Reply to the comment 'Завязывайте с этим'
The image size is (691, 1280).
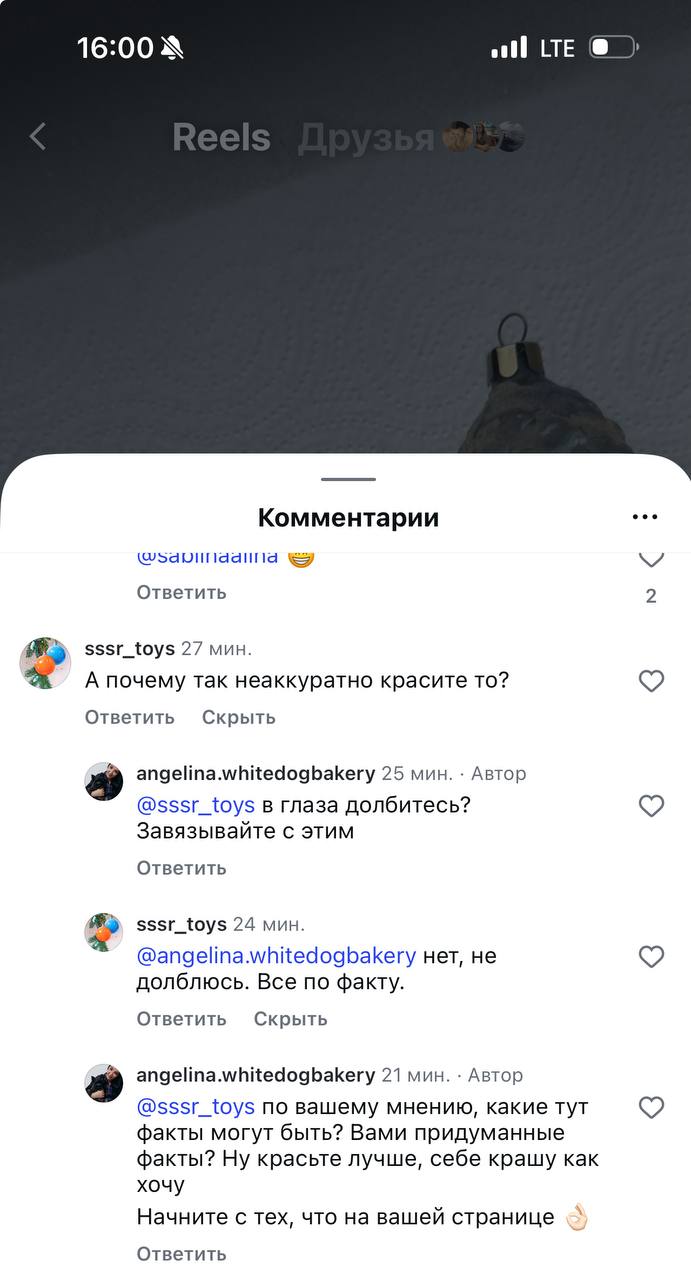181,868
